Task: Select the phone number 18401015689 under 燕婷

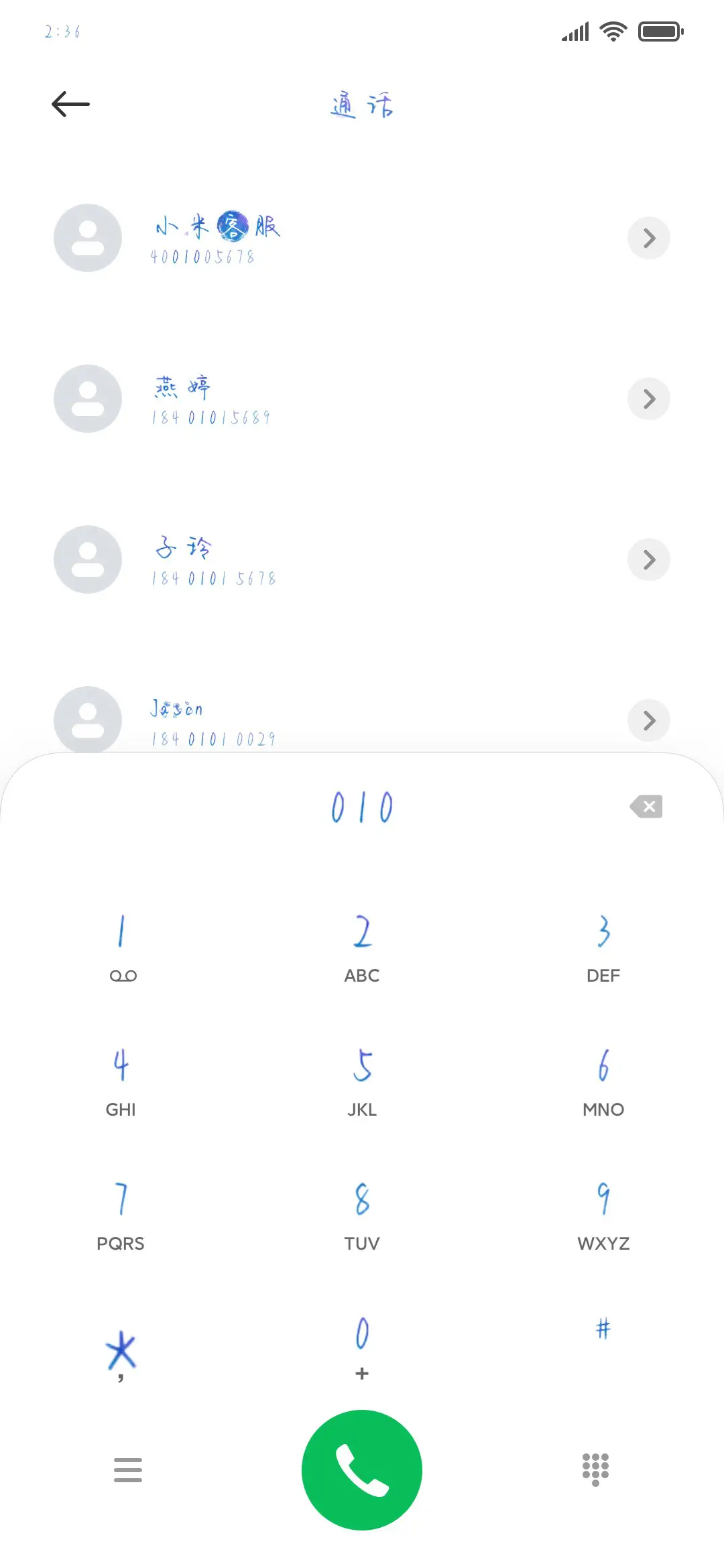Action: (211, 416)
